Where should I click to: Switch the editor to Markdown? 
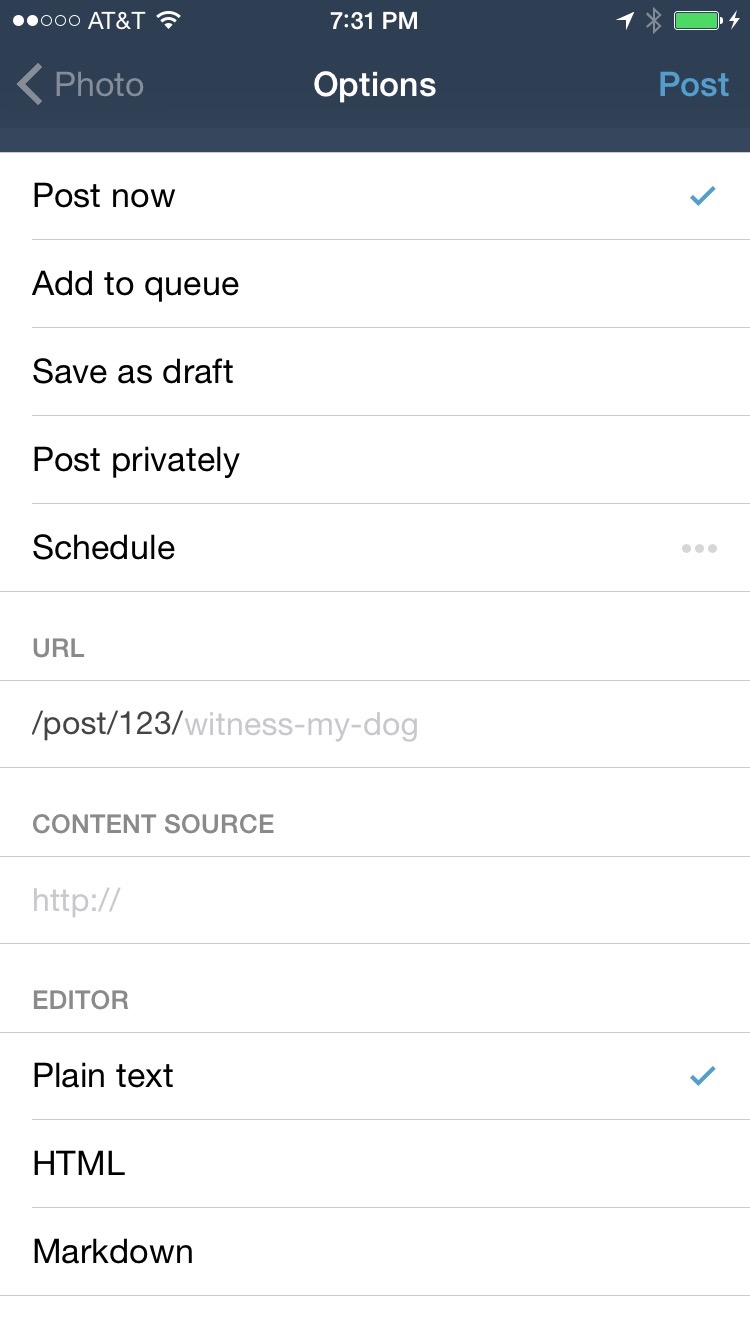375,1252
